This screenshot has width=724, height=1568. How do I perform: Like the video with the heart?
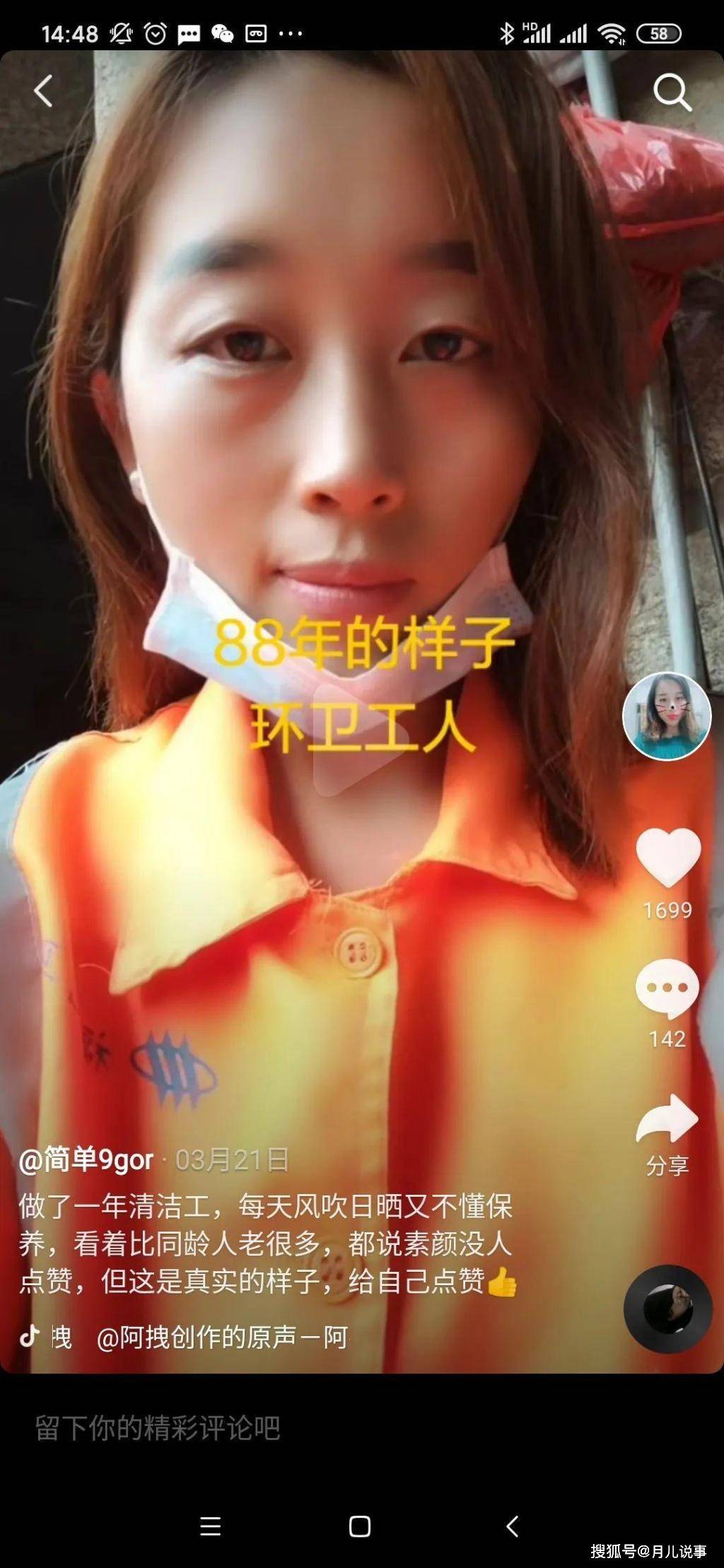(x=668, y=857)
